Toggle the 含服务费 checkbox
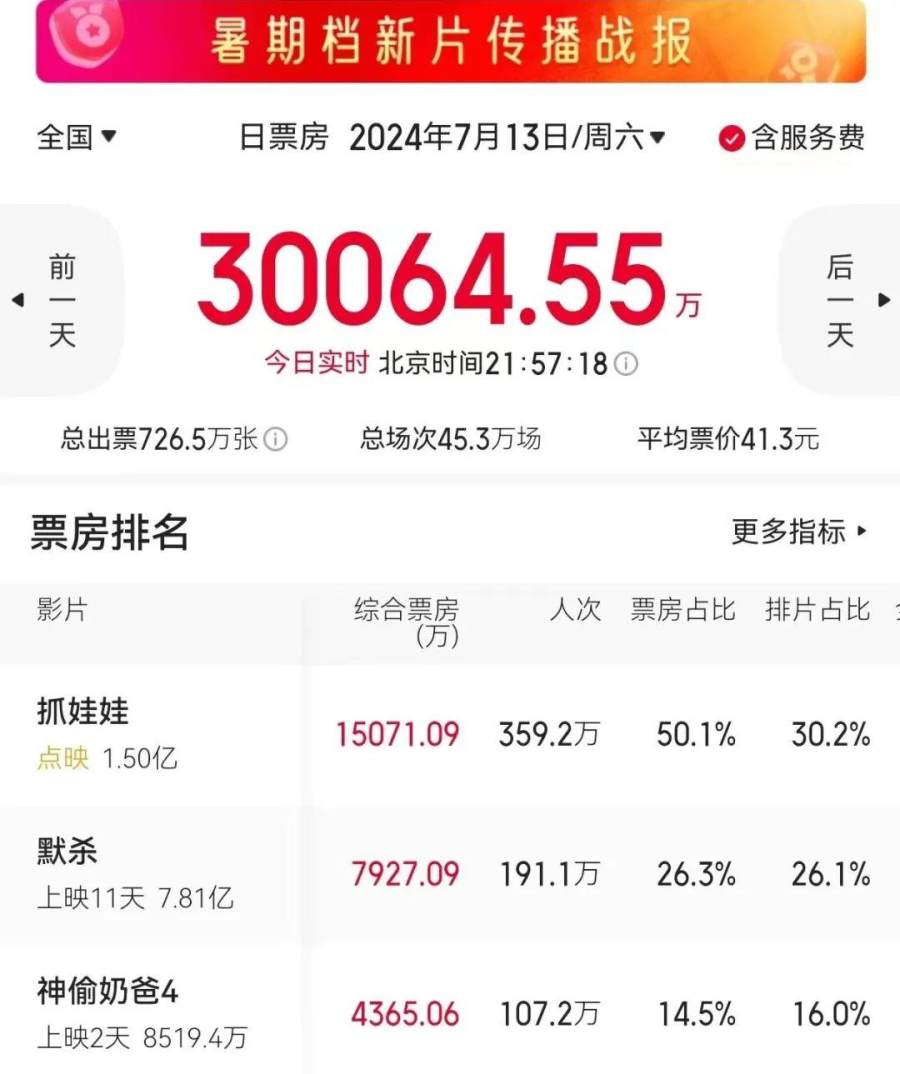Viewport: 900px width, 1074px height. point(732,138)
